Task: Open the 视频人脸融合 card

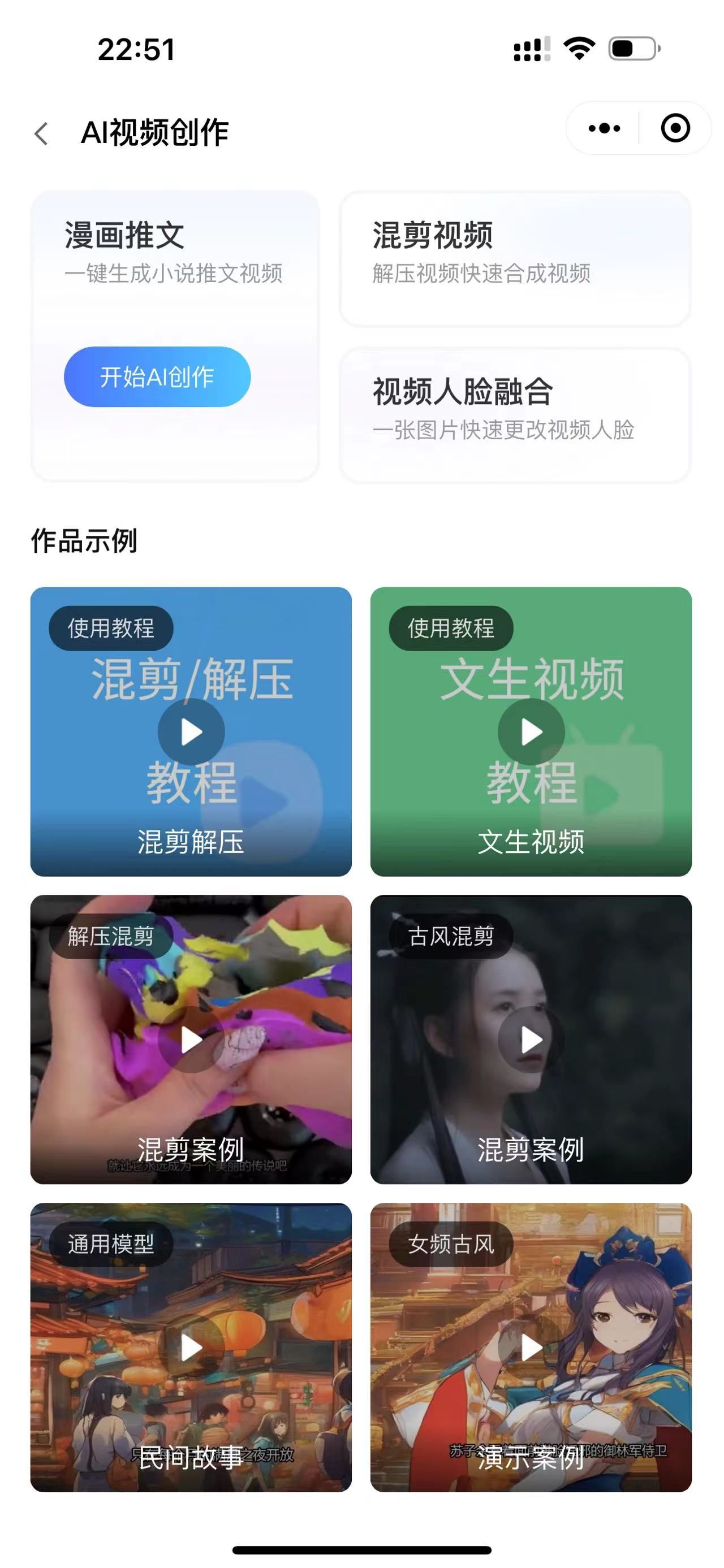Action: coord(515,414)
